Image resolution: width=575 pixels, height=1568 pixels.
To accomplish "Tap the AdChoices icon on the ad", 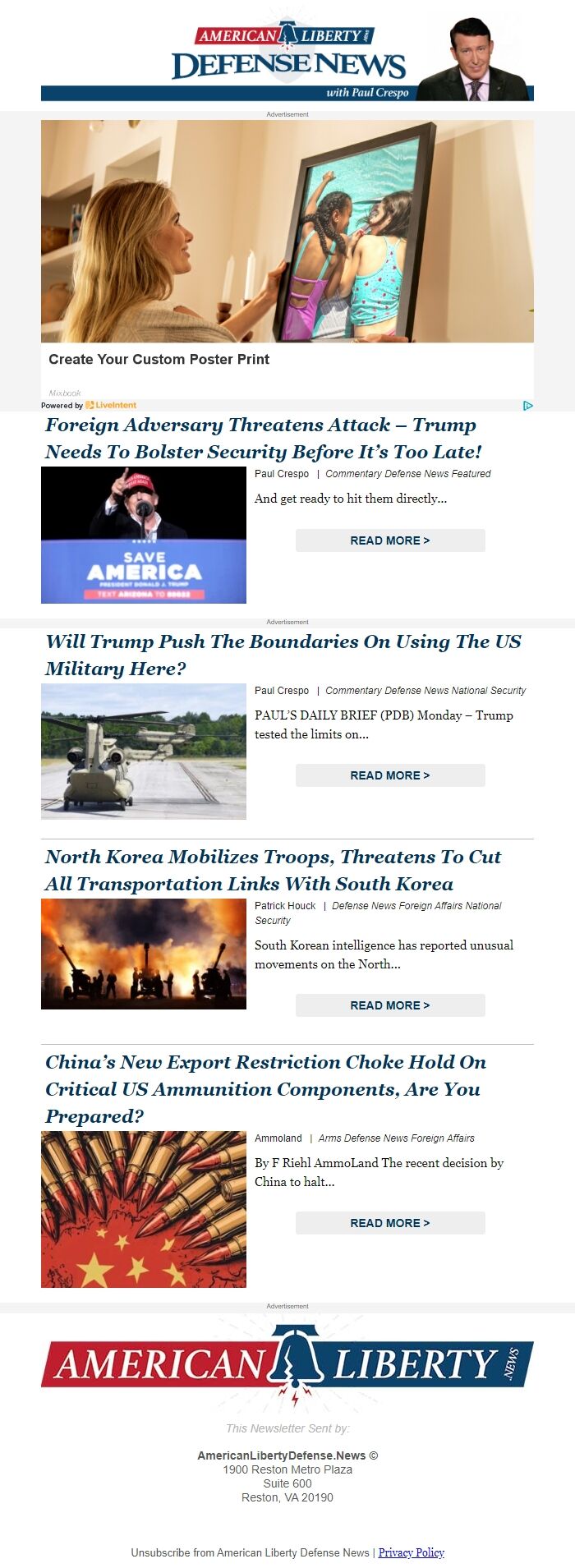I will click(x=527, y=405).
